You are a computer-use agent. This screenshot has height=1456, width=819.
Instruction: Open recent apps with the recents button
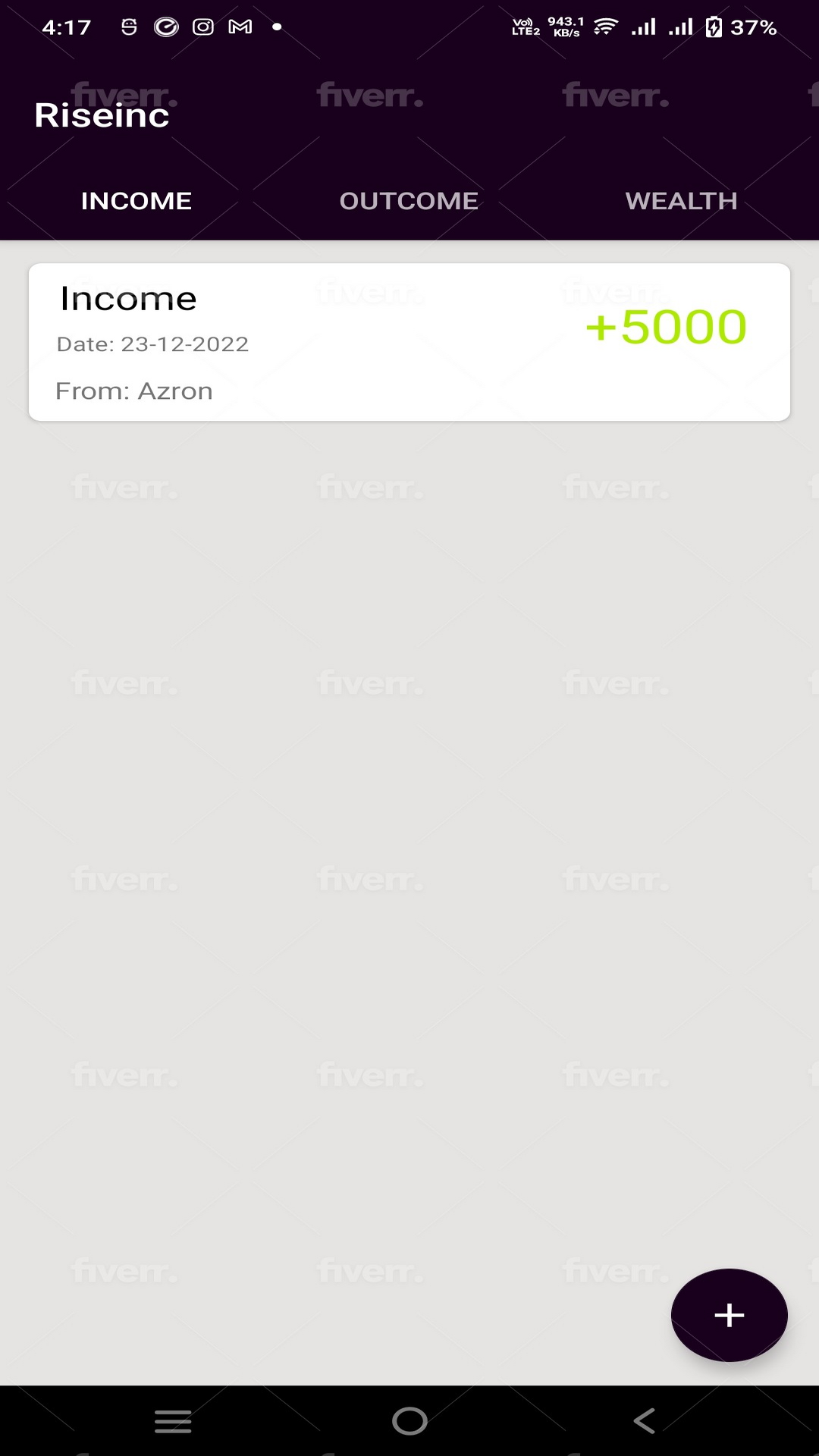[x=173, y=1421]
